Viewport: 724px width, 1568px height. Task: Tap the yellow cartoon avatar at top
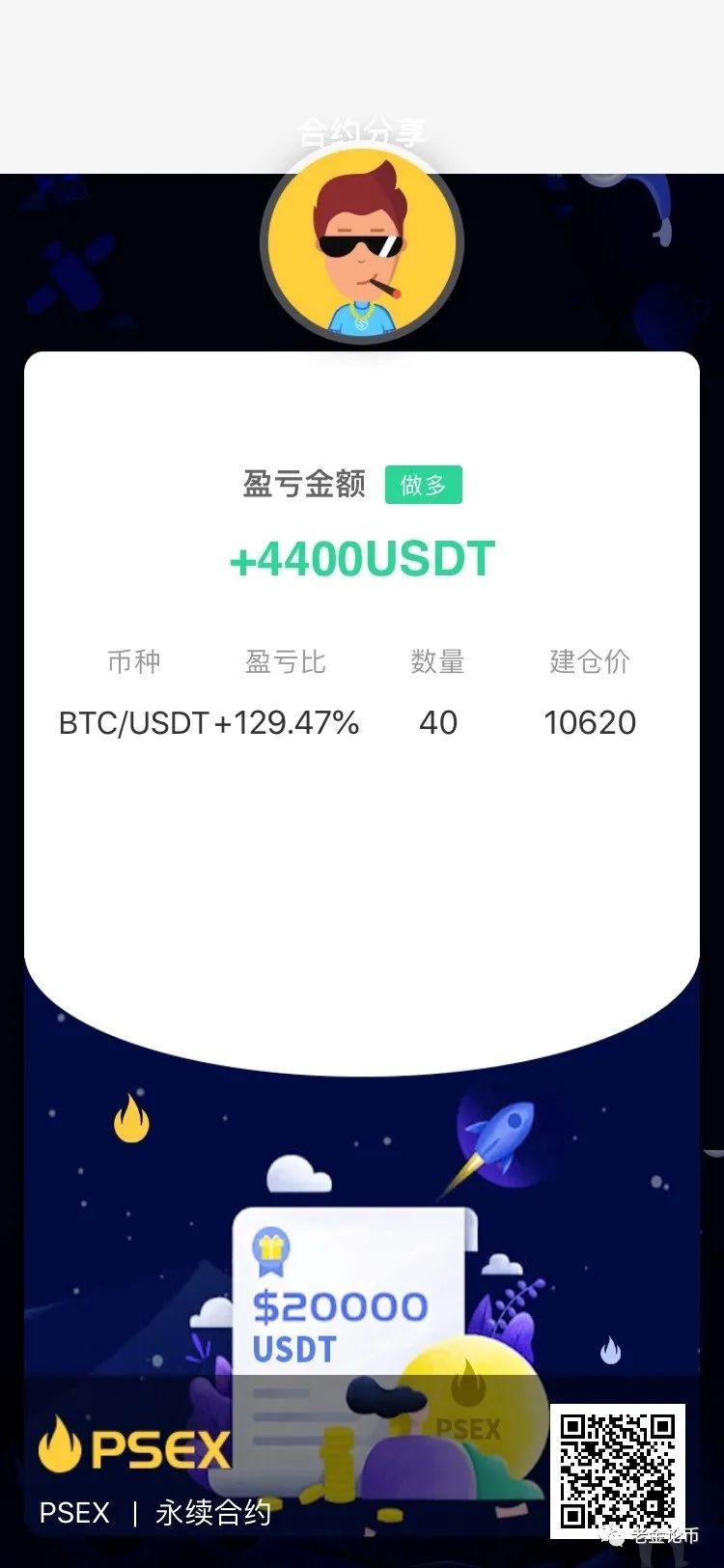362,246
